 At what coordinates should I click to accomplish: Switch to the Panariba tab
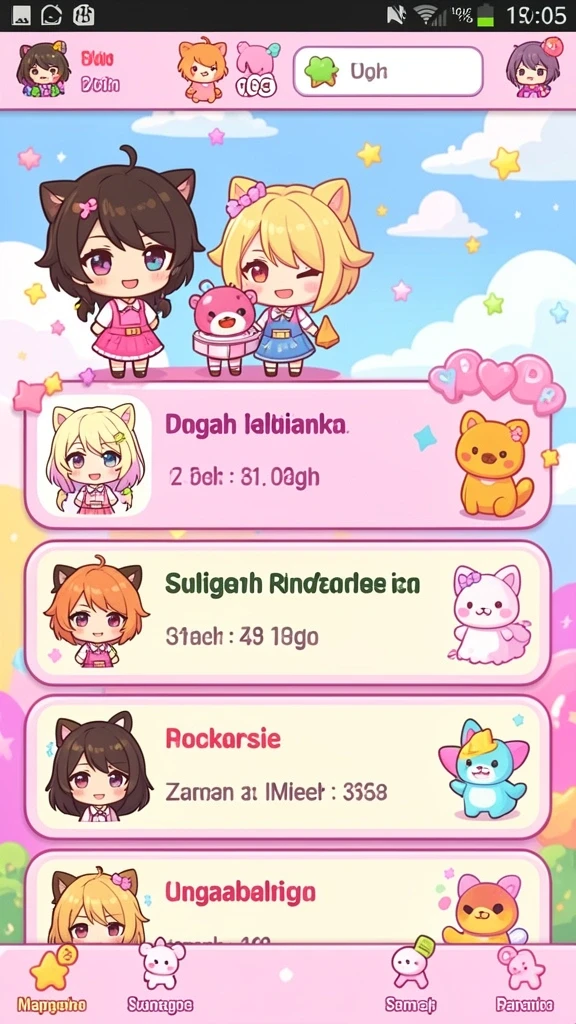524,979
